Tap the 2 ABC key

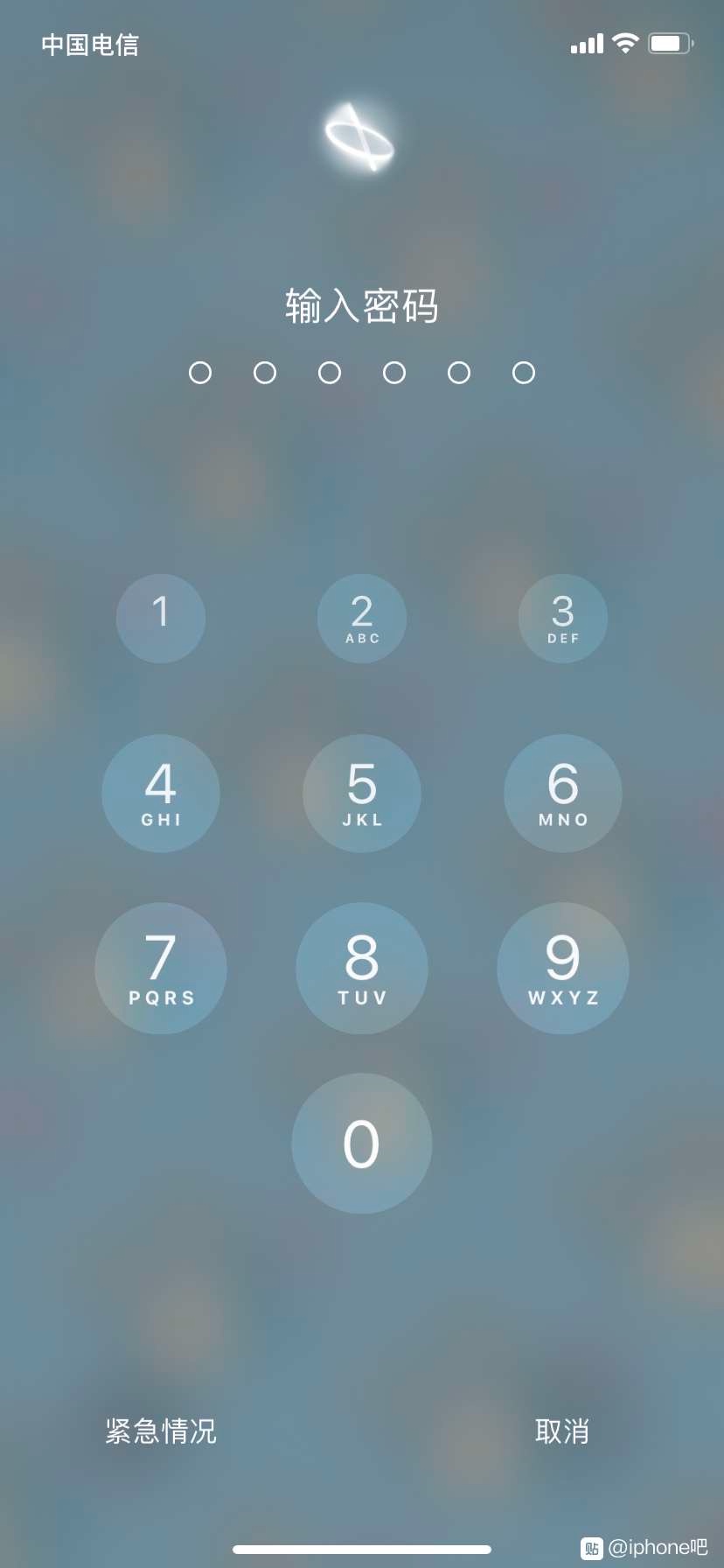(x=362, y=618)
